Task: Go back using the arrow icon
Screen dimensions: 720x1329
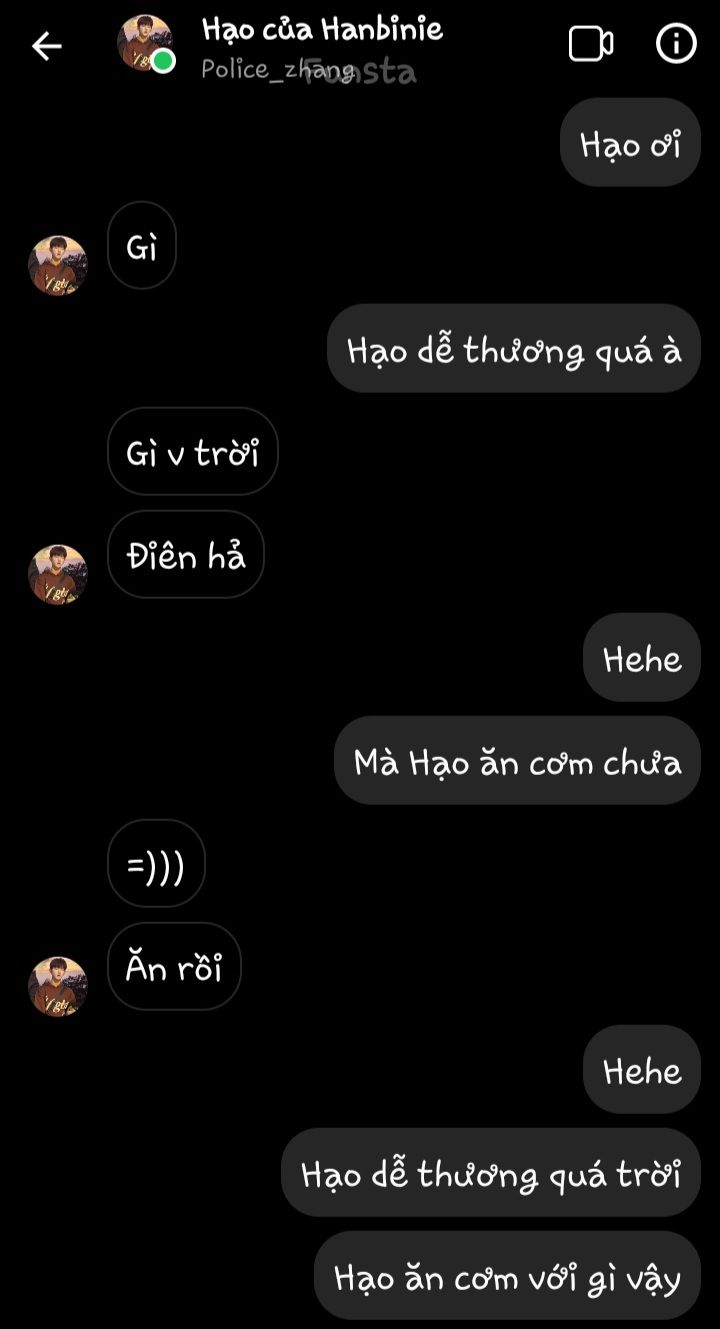Action: coord(46,45)
